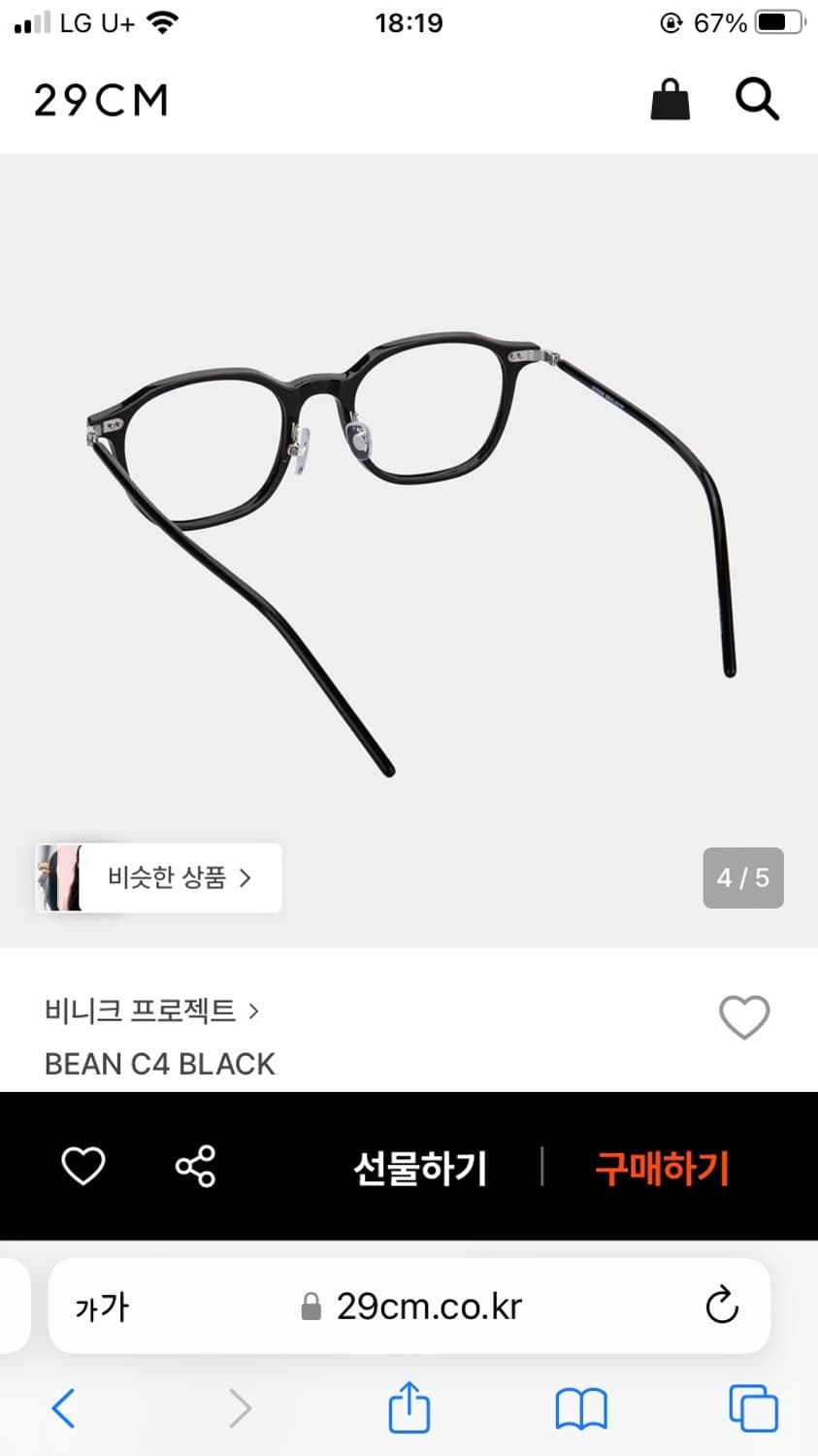The image size is (818, 1456).
Task: Open the shopping bag
Action: tap(670, 100)
